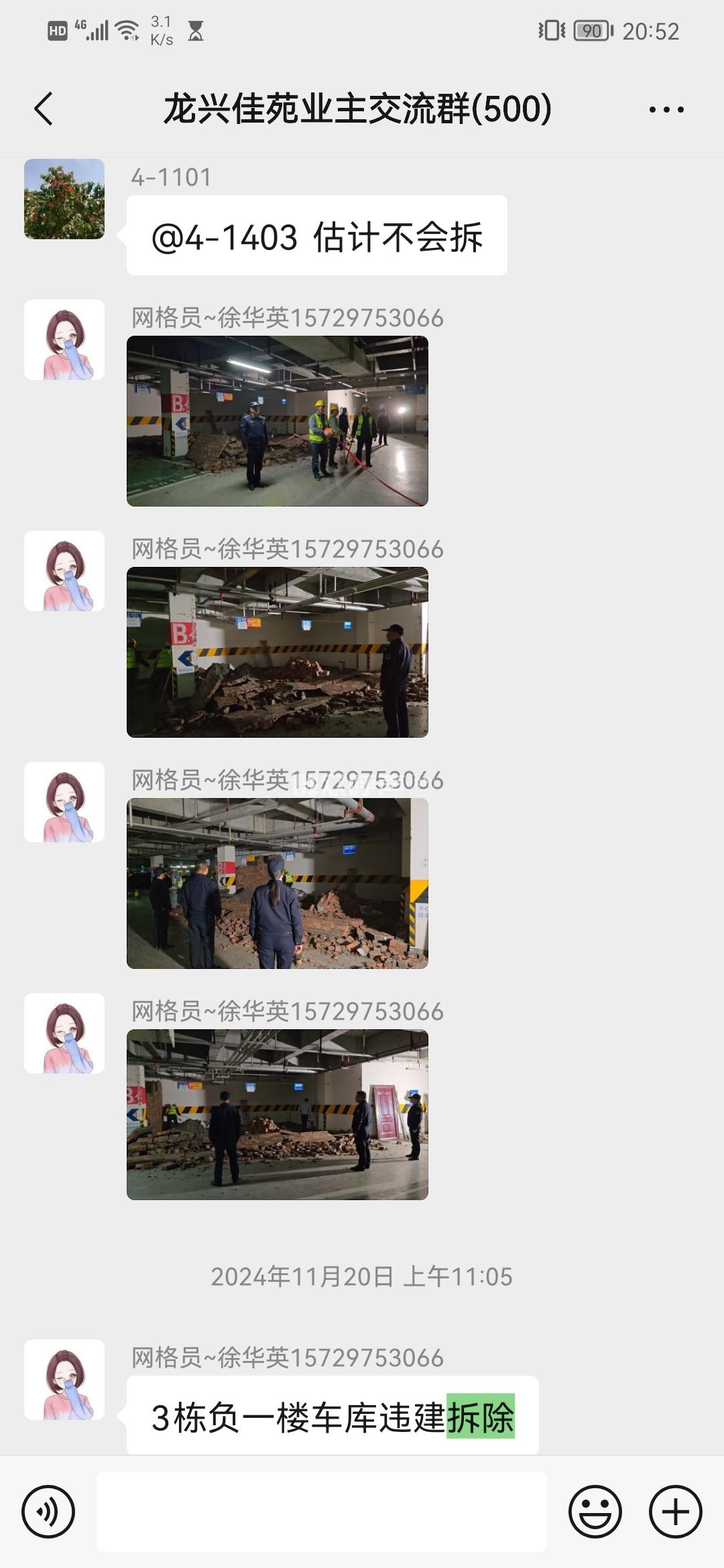Screen dimensions: 724x1568
Task: Open avatar of user 4-1101
Action: pyautogui.click(x=64, y=199)
